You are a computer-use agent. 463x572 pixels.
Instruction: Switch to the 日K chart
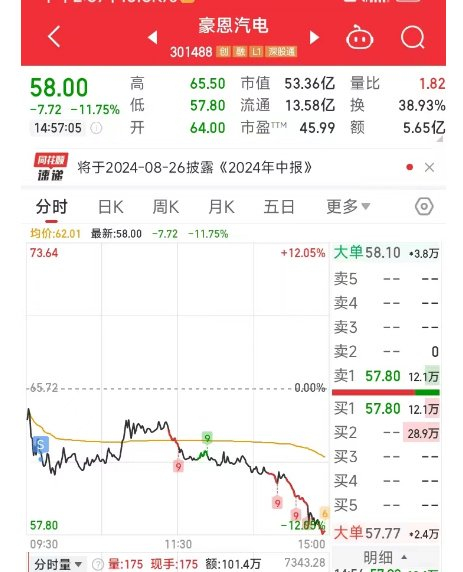coord(111,207)
